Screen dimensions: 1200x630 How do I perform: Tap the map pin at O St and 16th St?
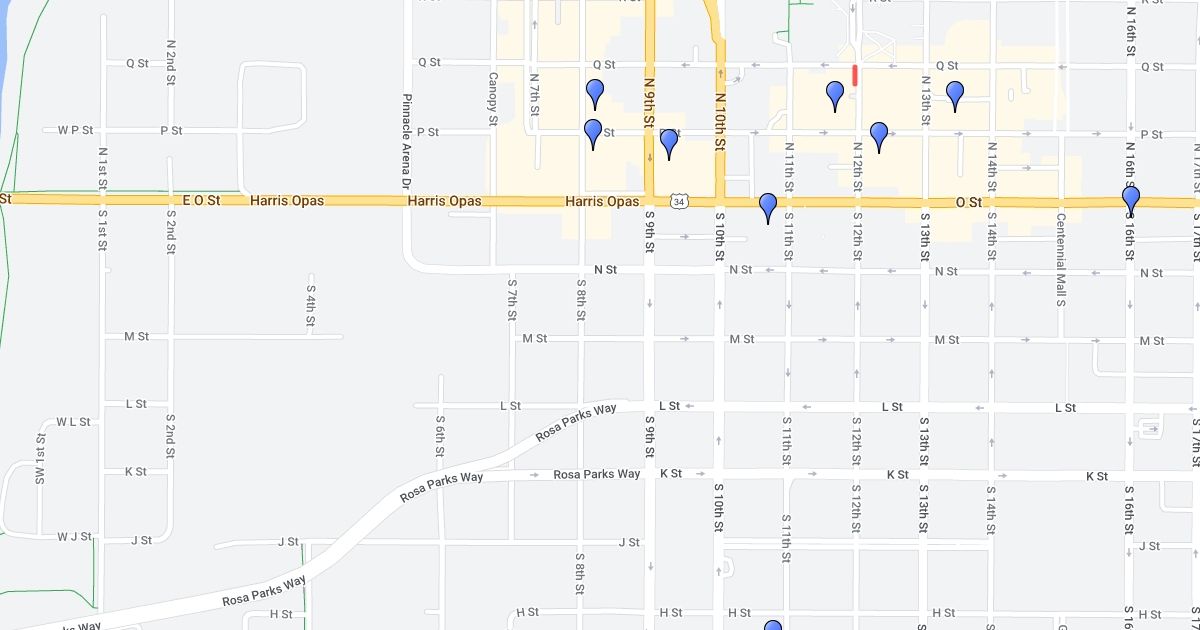(x=1131, y=201)
